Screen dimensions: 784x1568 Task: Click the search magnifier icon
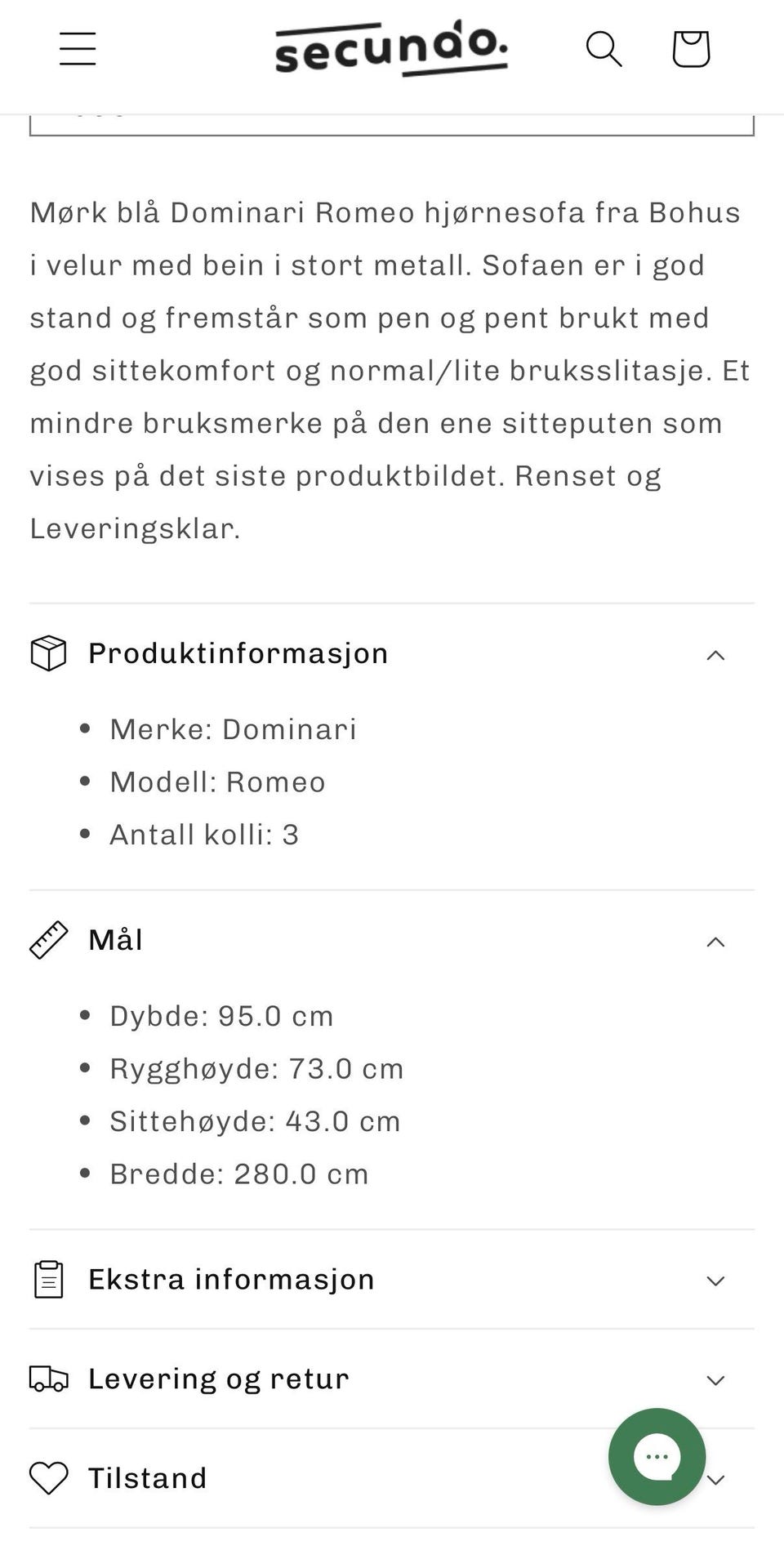coord(604,49)
